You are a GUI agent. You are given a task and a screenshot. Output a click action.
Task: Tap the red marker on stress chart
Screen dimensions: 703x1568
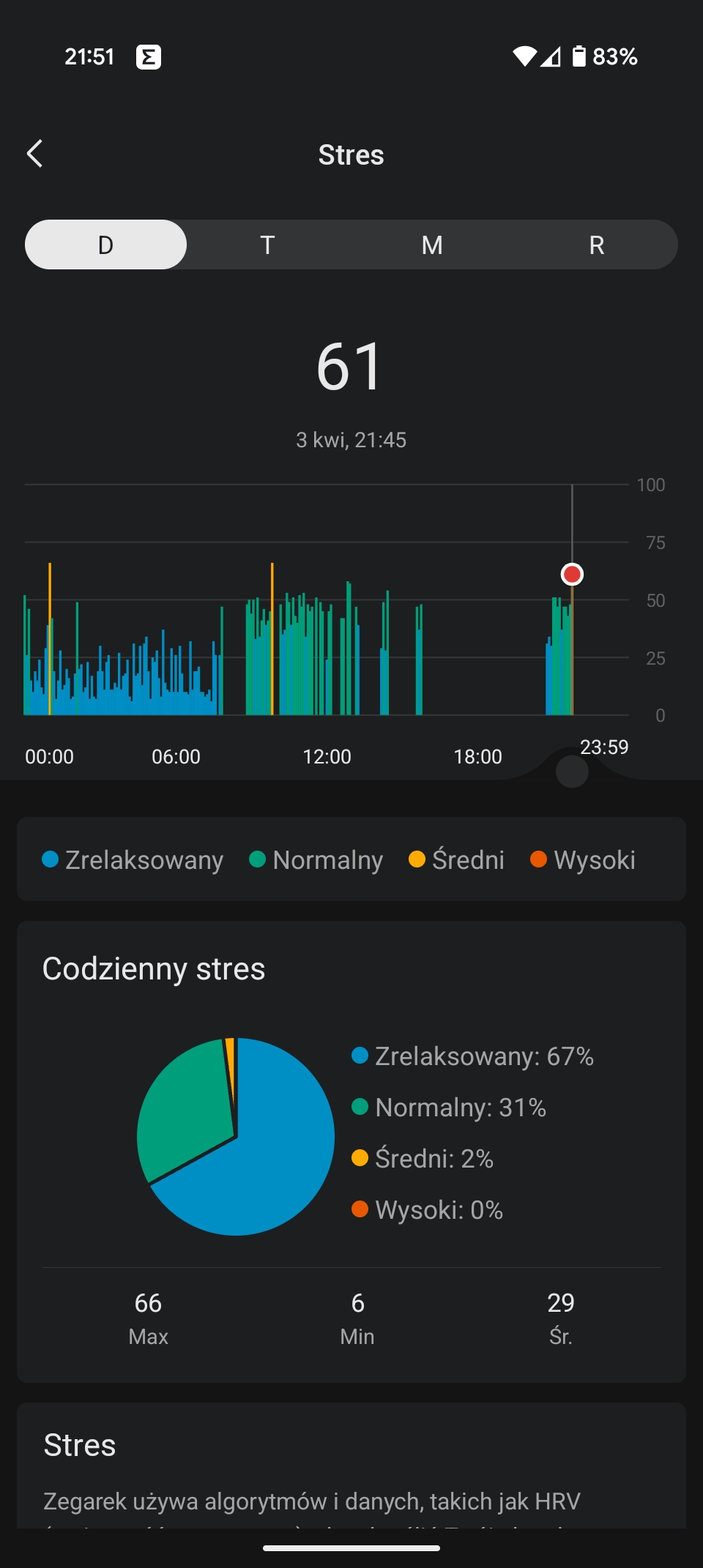tap(572, 575)
